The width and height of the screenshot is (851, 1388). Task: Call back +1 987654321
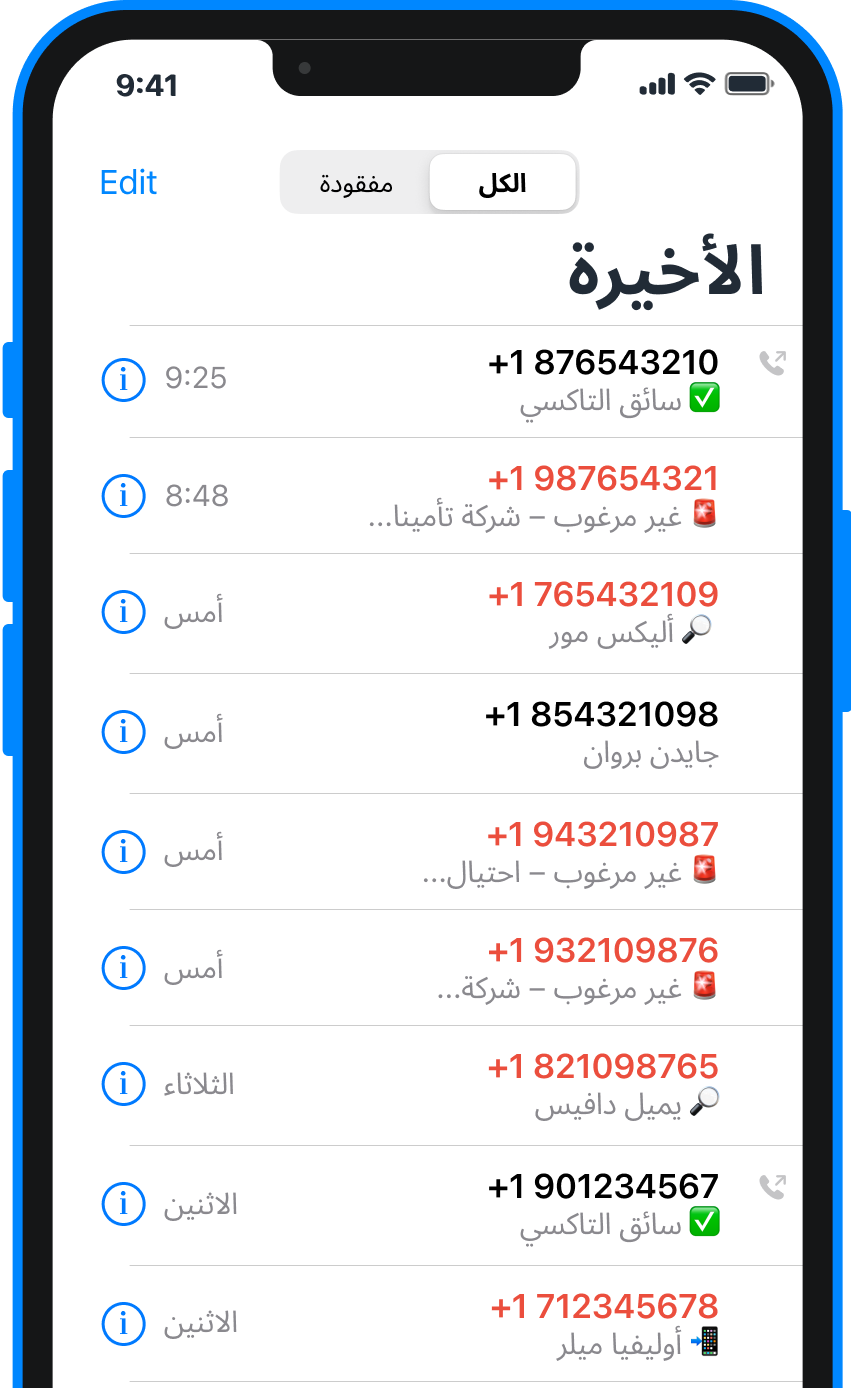tap(466, 496)
